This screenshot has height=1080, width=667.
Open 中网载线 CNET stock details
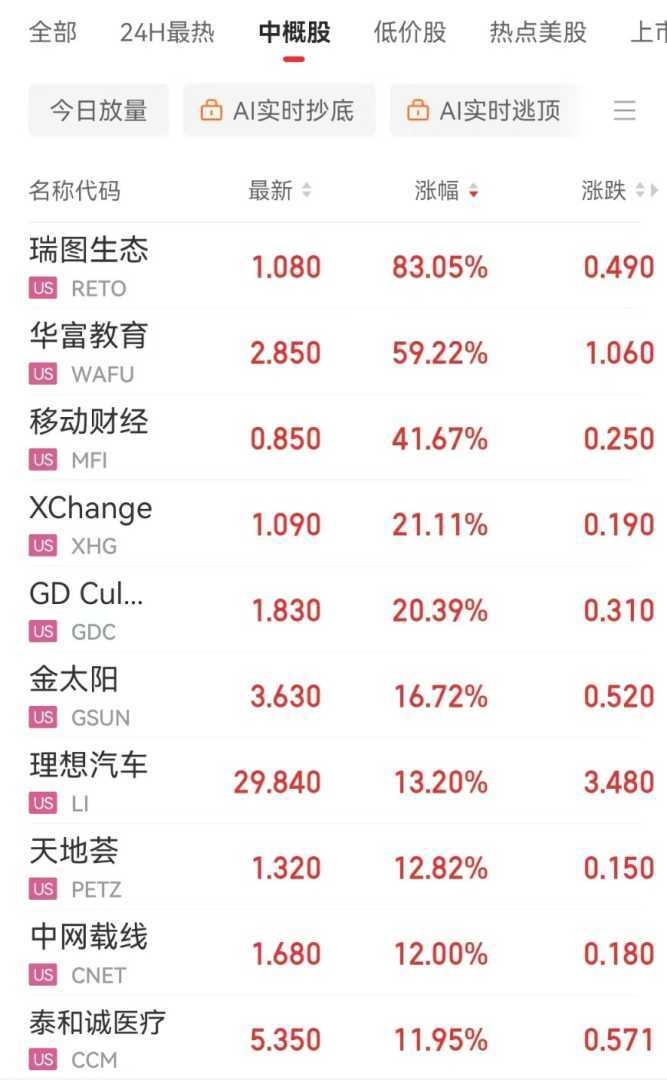(x=88, y=954)
